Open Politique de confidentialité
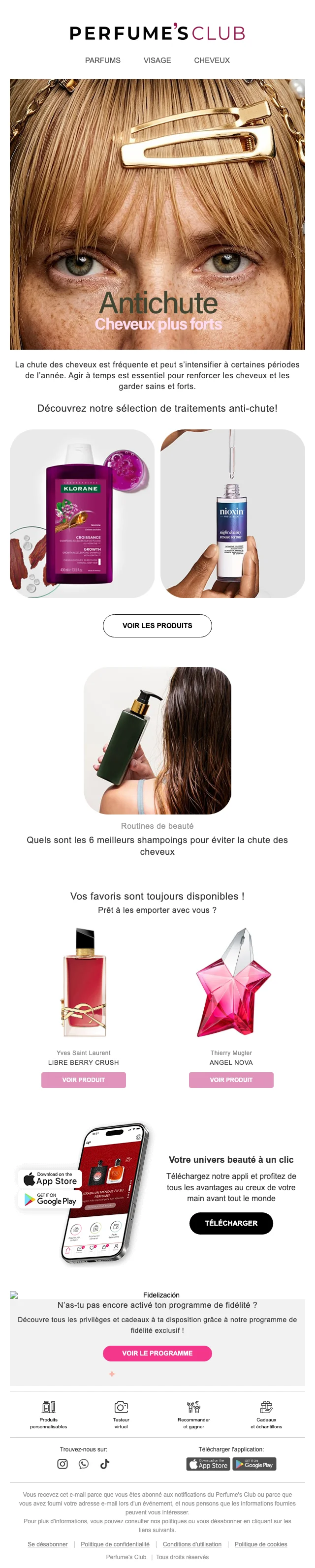Viewport: 315px width, 1568px height. tap(115, 1543)
